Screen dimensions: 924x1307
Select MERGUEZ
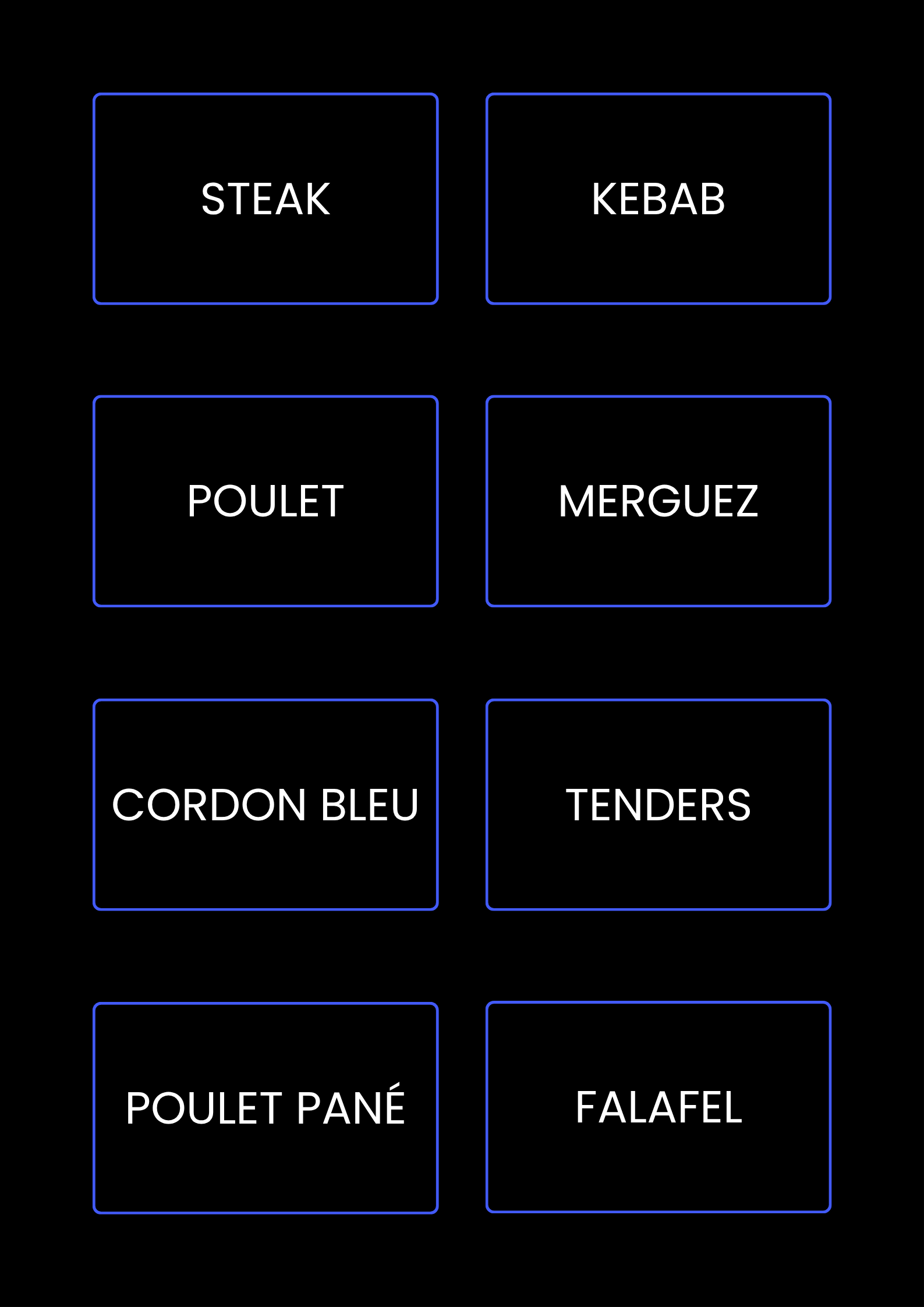[658, 501]
